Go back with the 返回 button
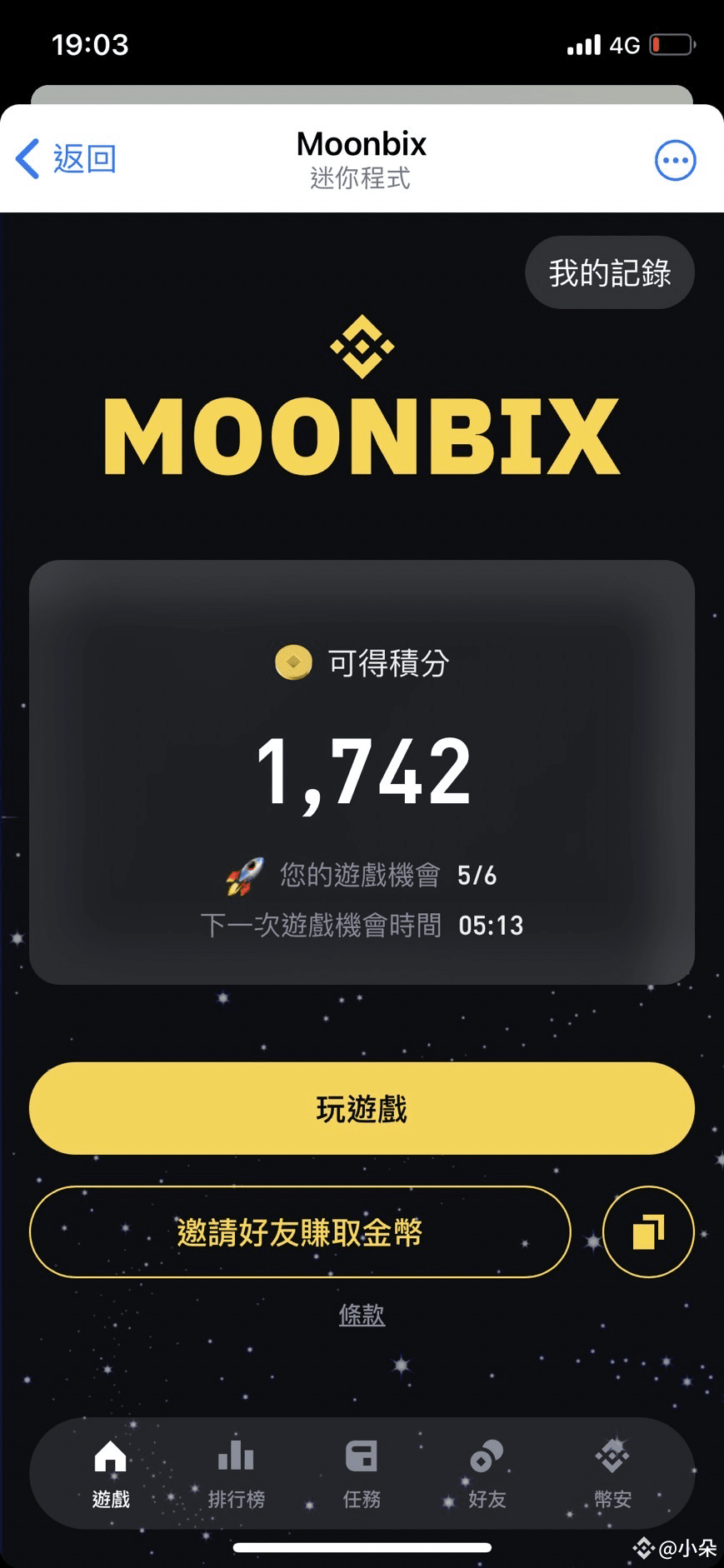The width and height of the screenshot is (724, 1568). 67,158
